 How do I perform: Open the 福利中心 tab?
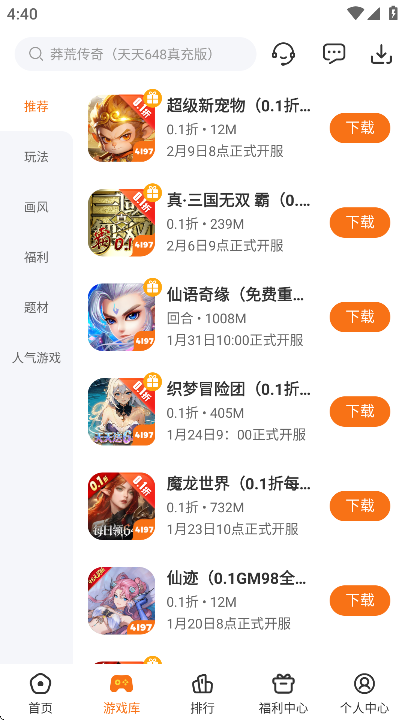283,693
